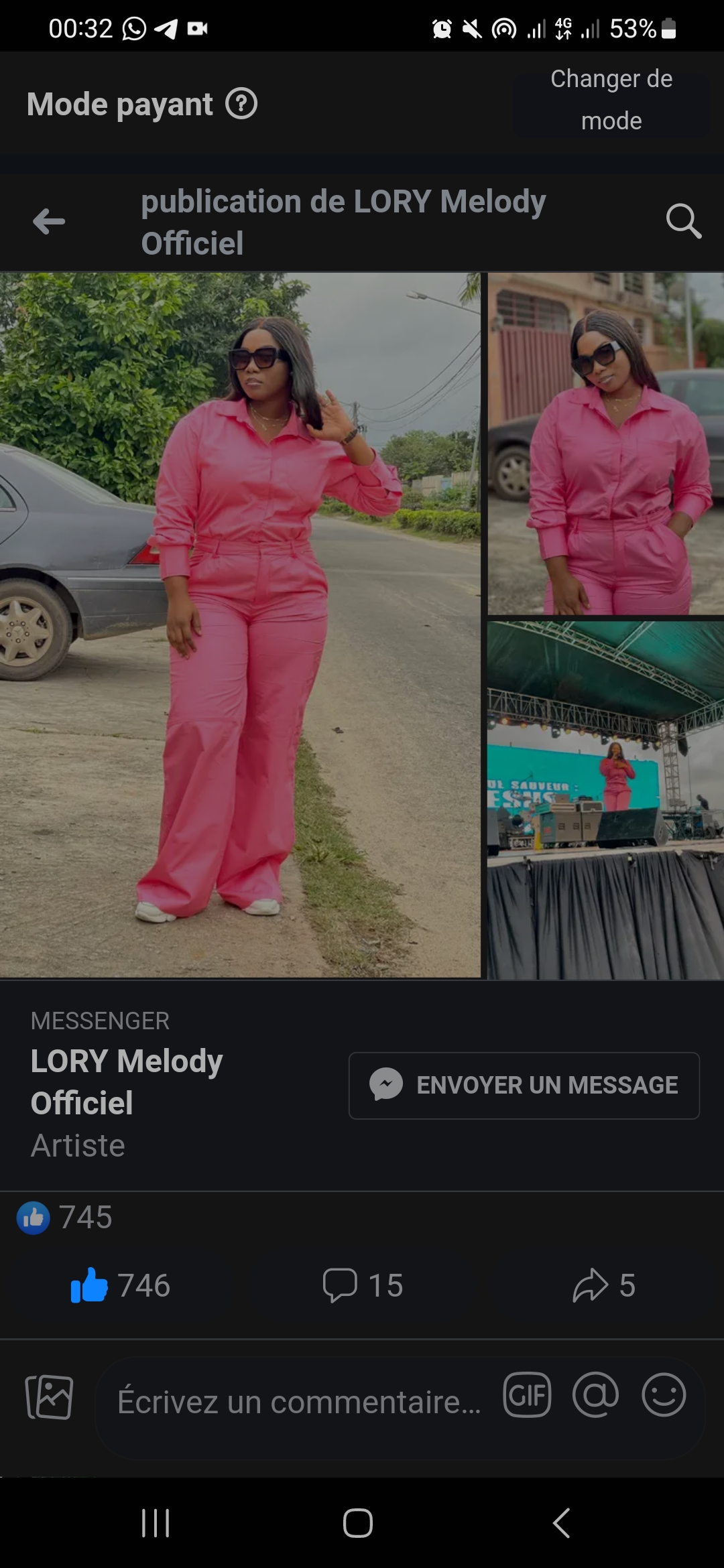Tap the Changer de mode button
724x1568 pixels.
(x=611, y=101)
